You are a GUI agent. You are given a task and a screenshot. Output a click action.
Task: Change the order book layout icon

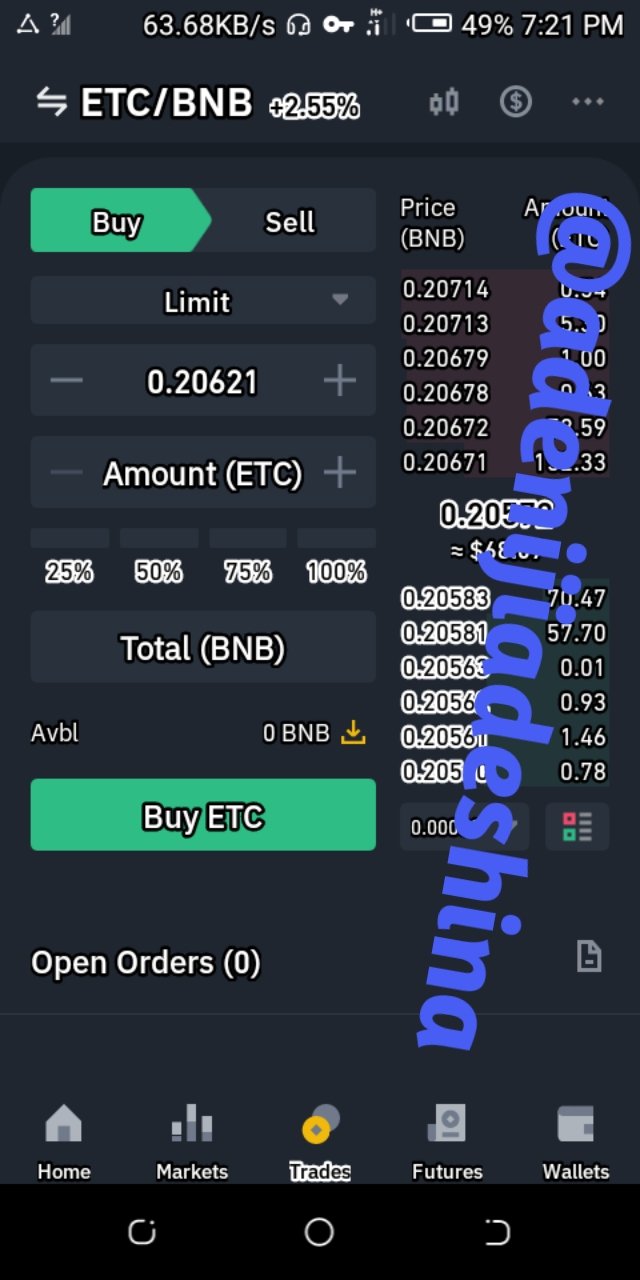tap(577, 827)
